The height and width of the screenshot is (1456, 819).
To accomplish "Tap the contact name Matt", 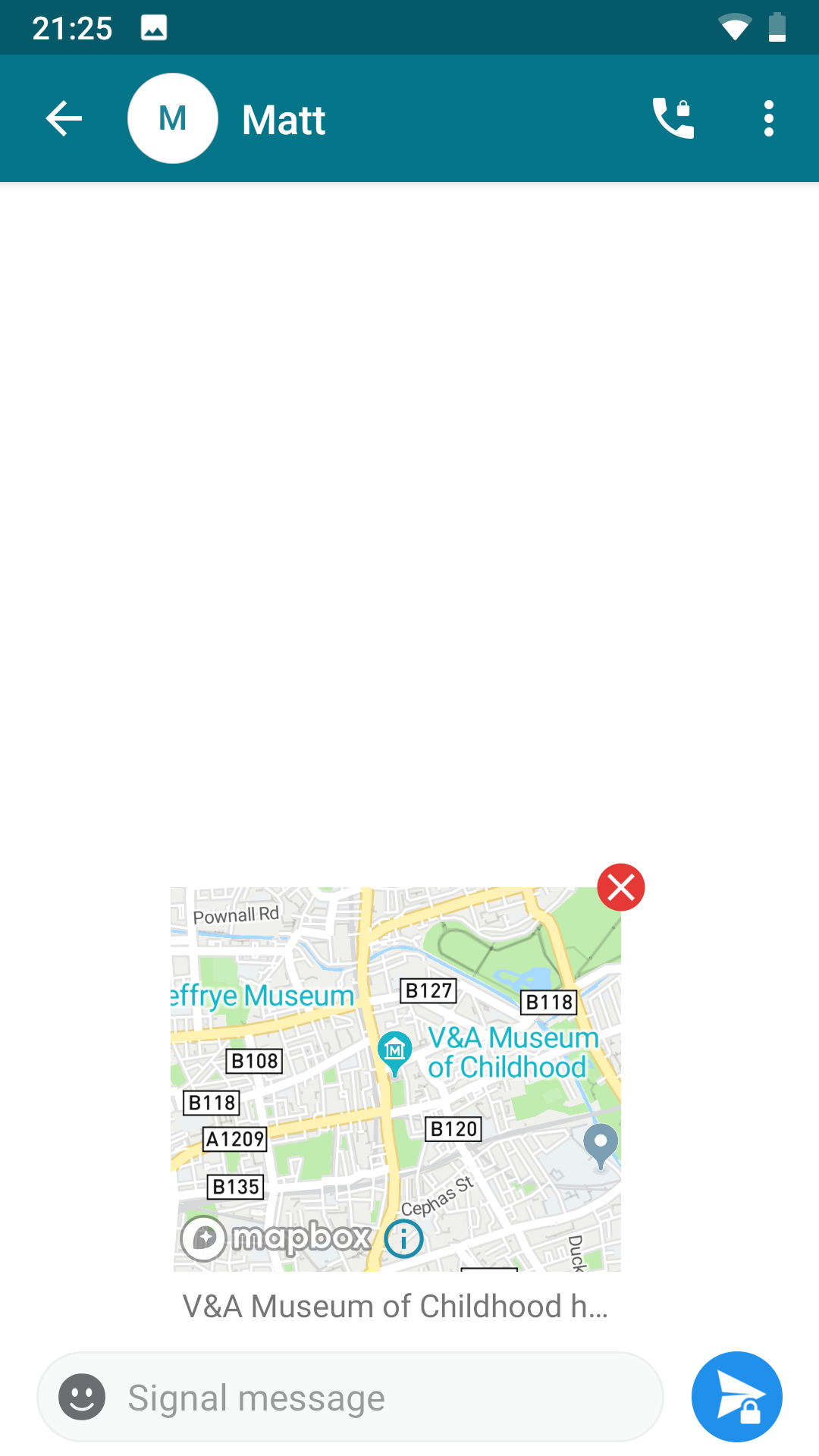I will pos(283,118).
